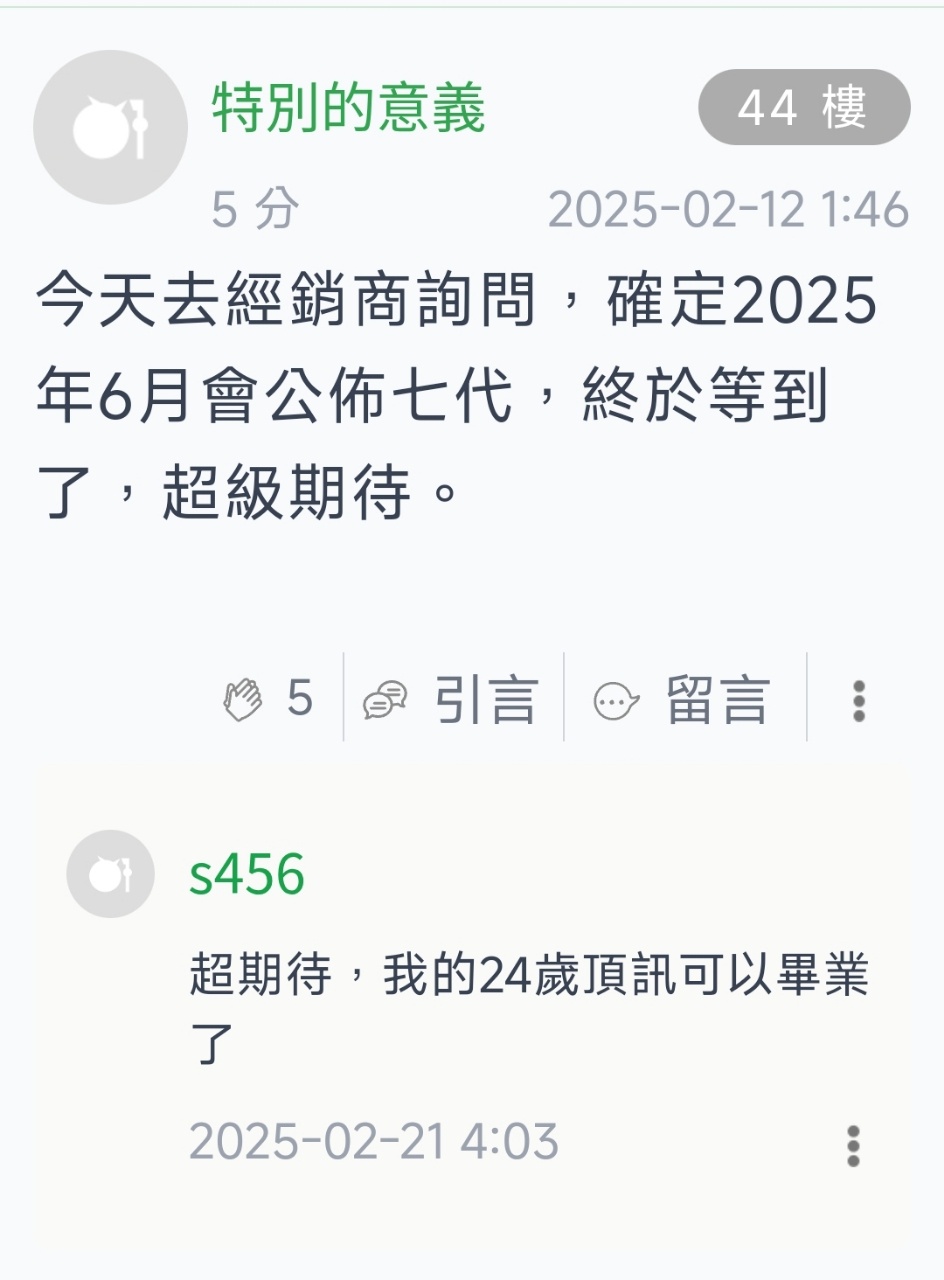This screenshot has height=1280, width=944.
Task: Open 特別的意義's avatar
Action: [x=110, y=128]
